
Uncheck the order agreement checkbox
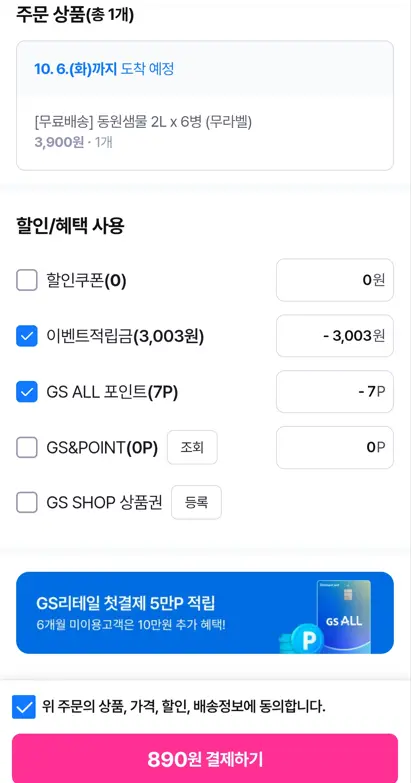coord(24,707)
